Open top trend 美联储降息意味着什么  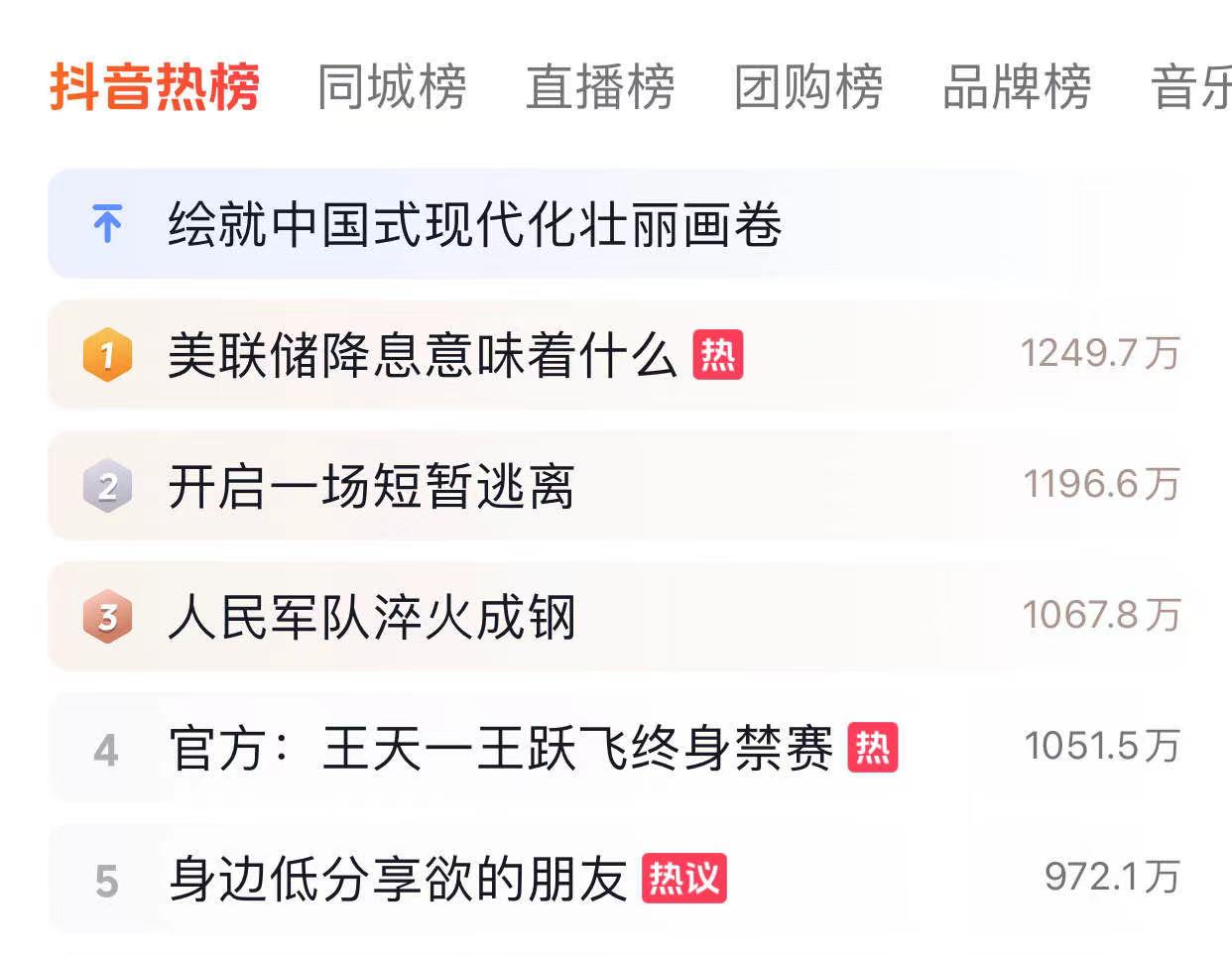(616, 354)
